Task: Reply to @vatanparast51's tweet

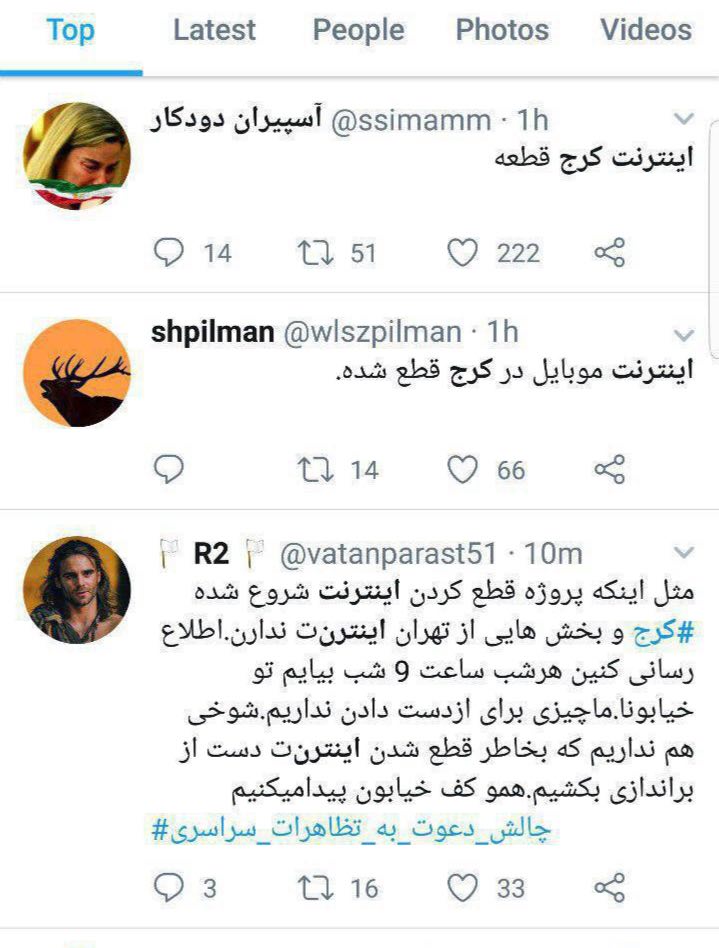Action: [170, 886]
